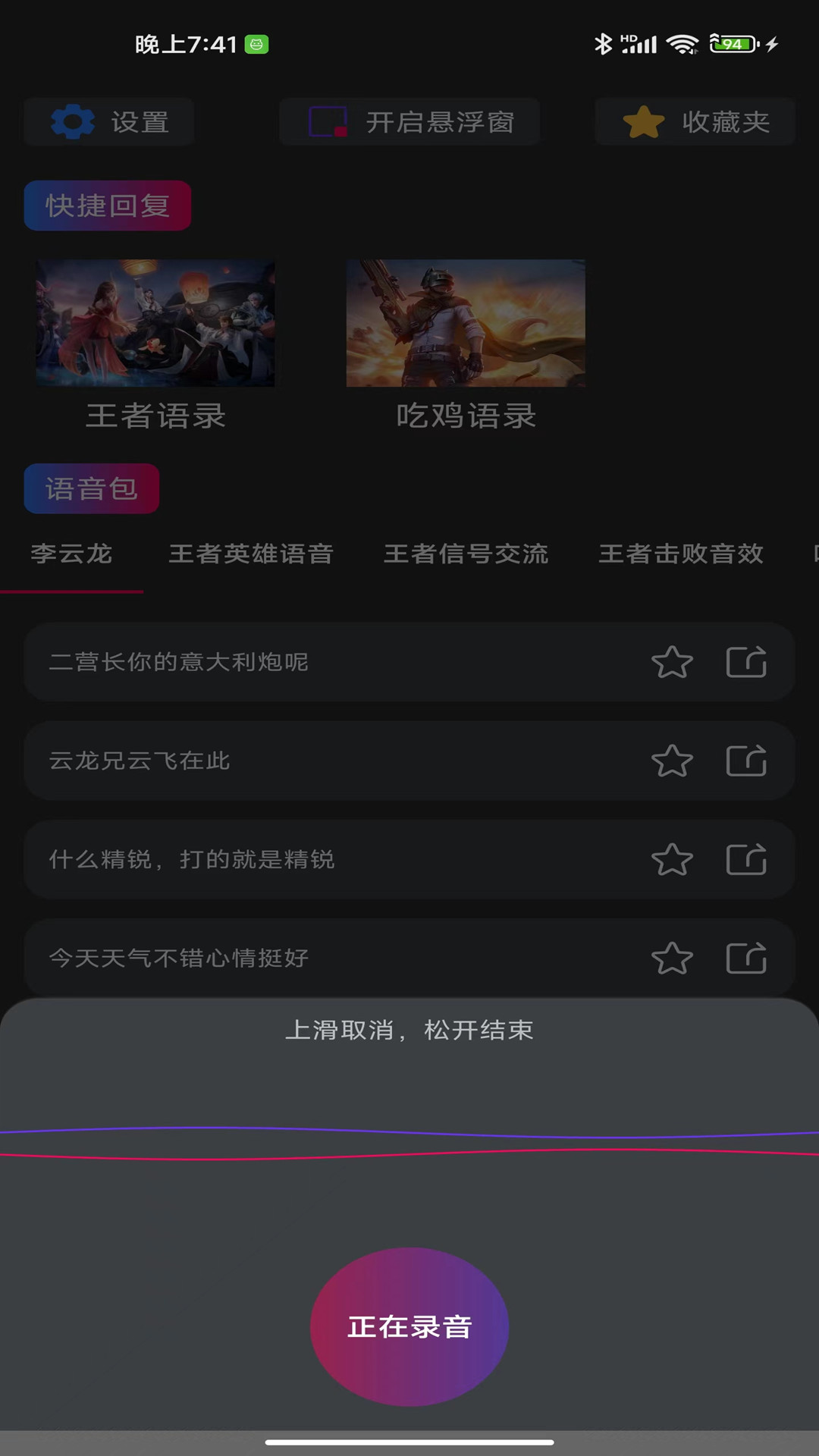The height and width of the screenshot is (1456, 819).
Task: Share the clip 今天天气不错心情挺好
Action: pos(745,958)
